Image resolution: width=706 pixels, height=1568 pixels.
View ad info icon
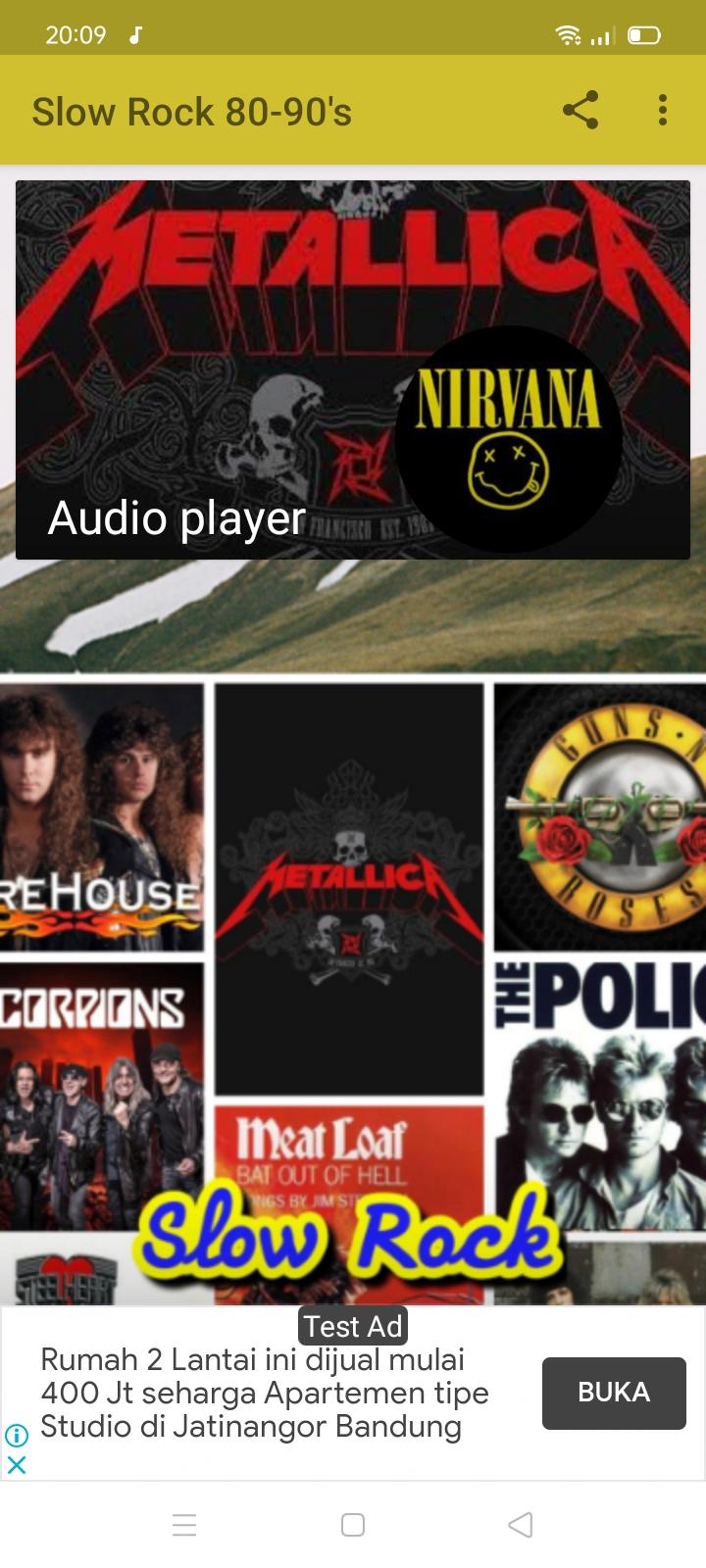(x=17, y=1436)
